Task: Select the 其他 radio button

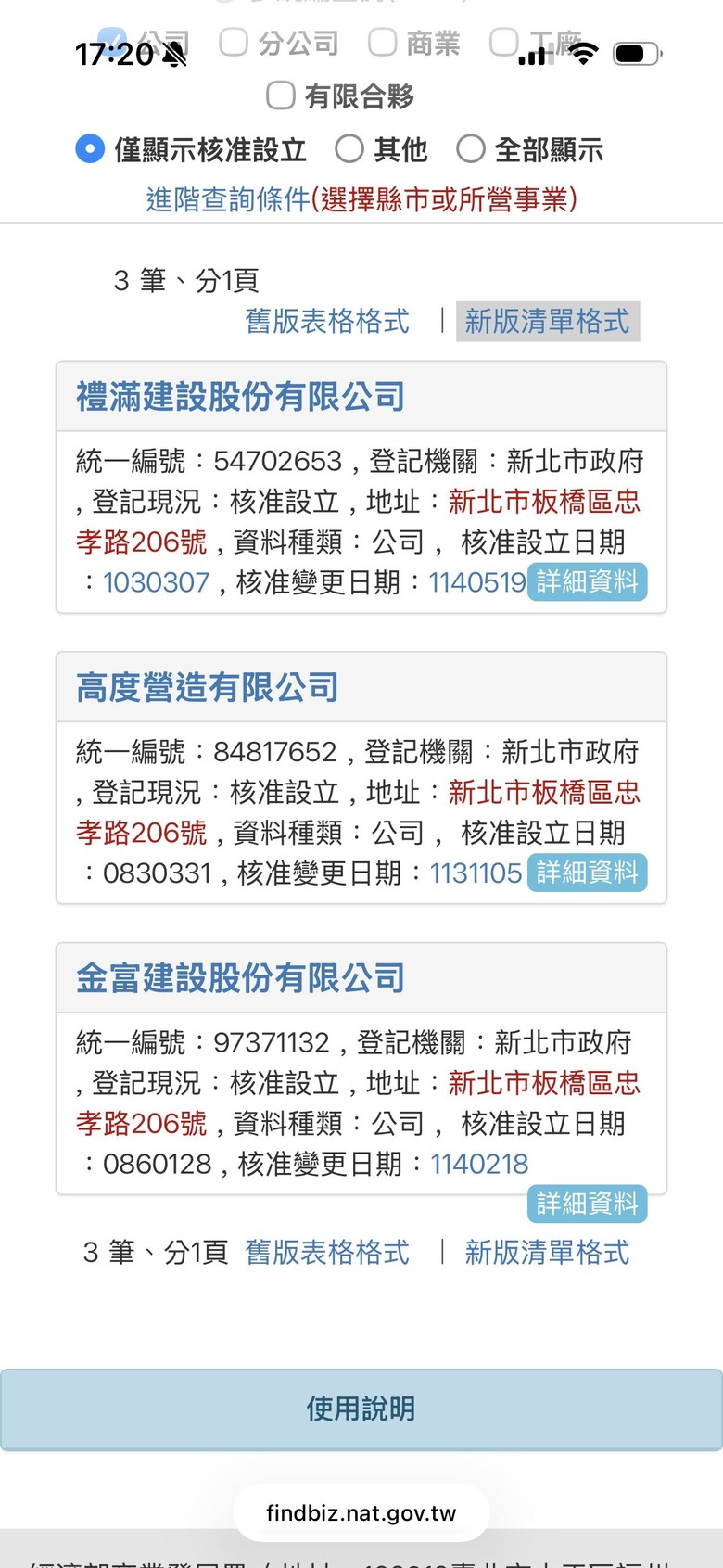Action: click(349, 149)
